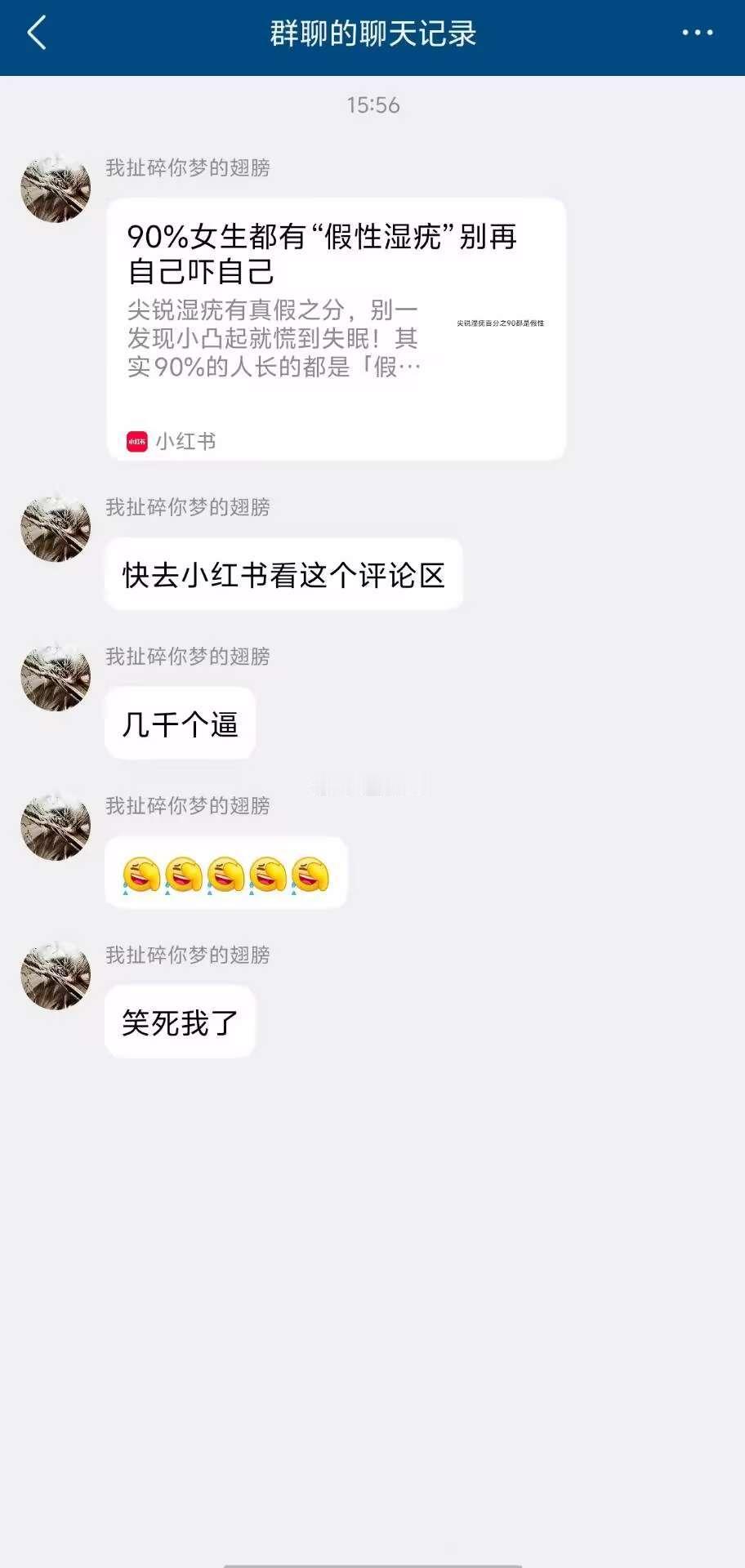Click the avatar next to 快去小红书 message
745x1568 pixels.
55,531
